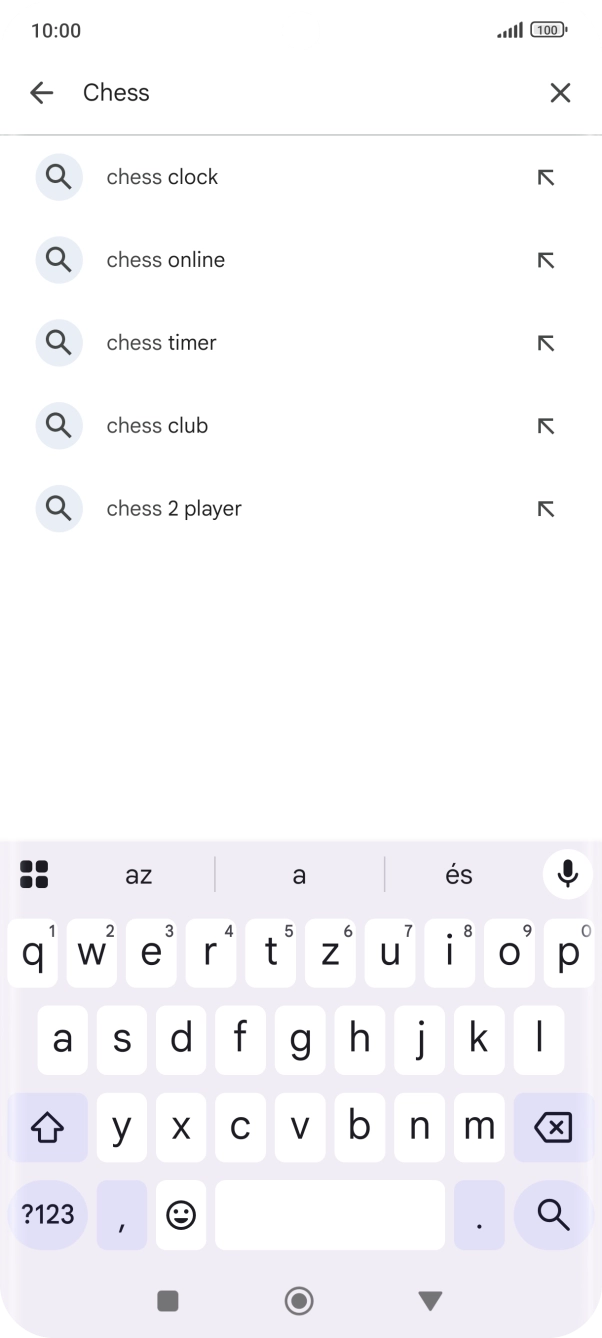Clear the Chess search text
Image resolution: width=602 pixels, height=1338 pixels.
click(x=560, y=93)
